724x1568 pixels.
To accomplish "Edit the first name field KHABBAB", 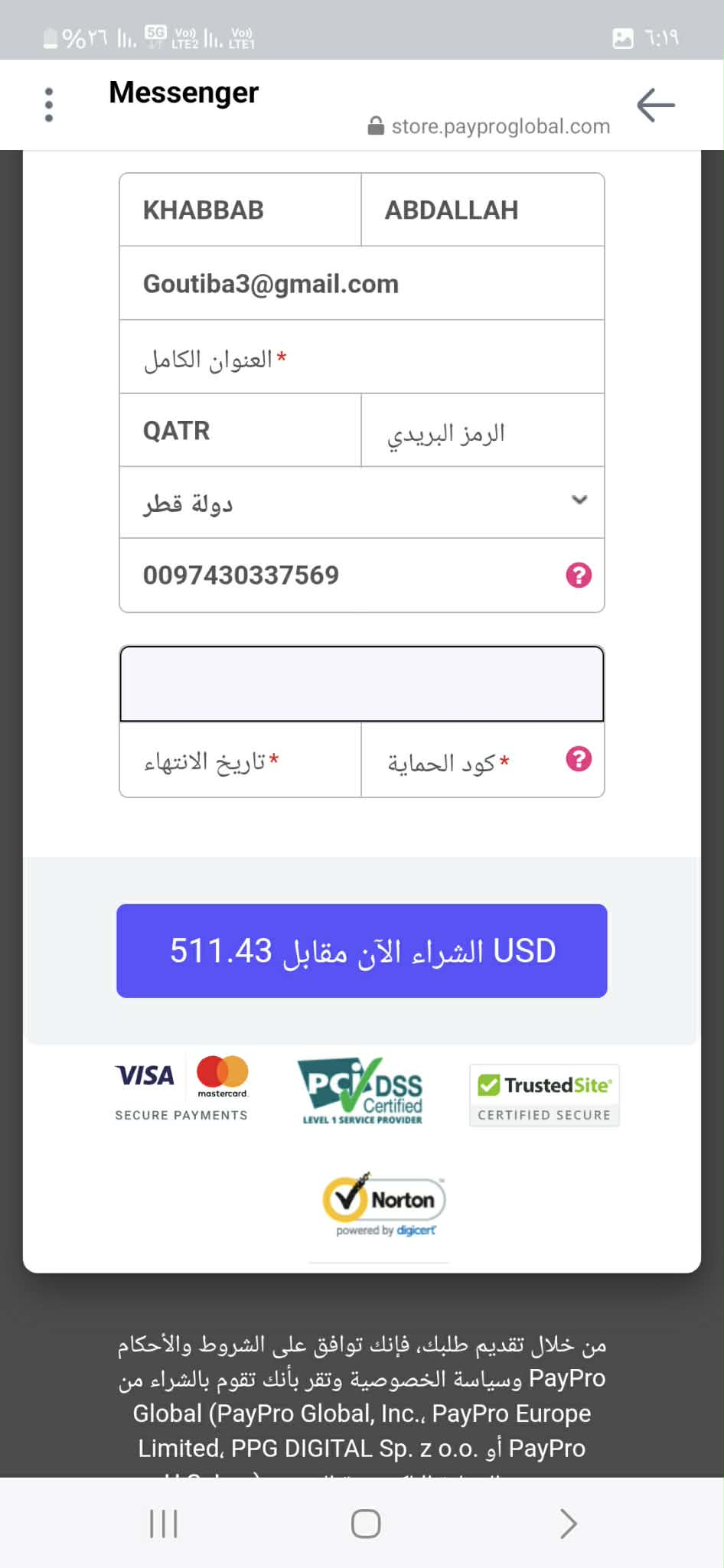I will click(x=240, y=210).
